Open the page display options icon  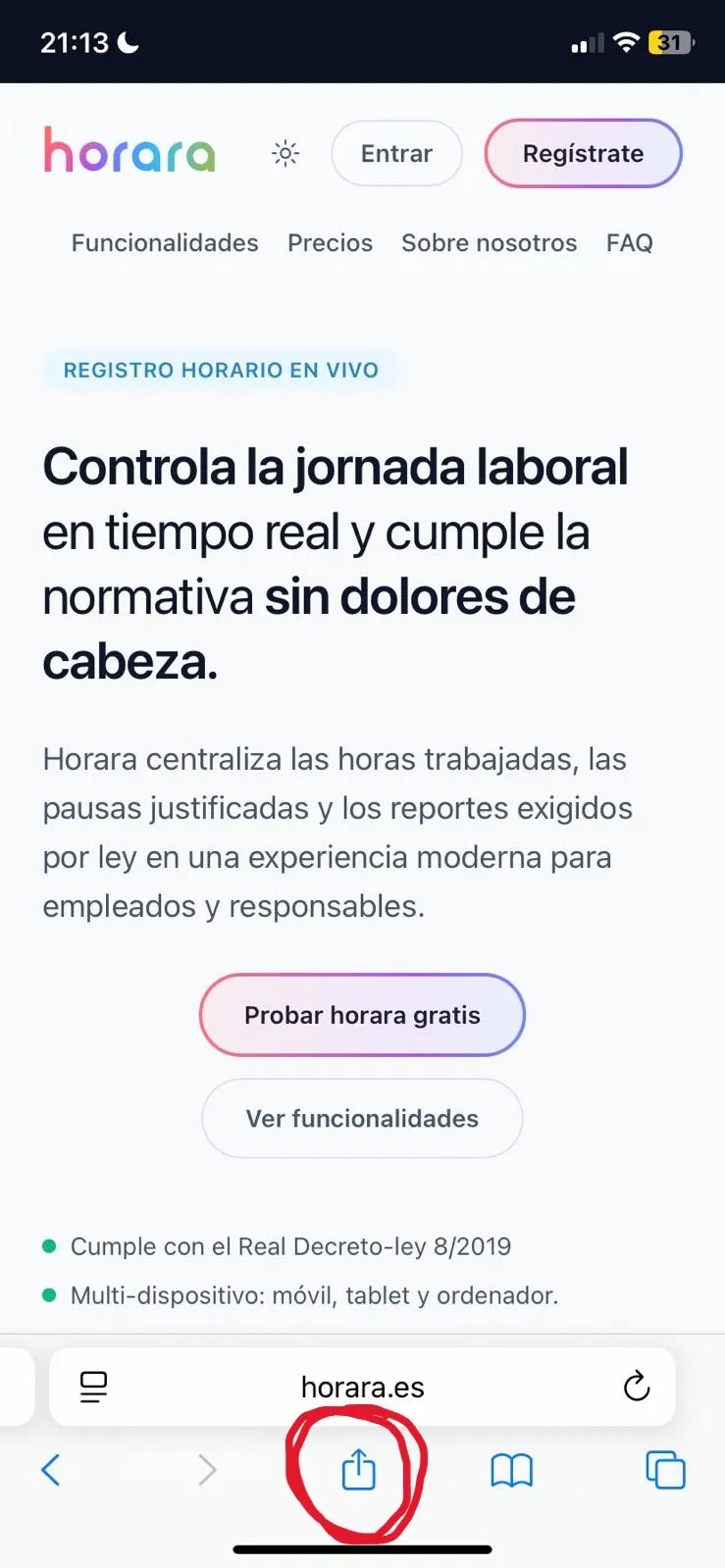pyautogui.click(x=94, y=1387)
